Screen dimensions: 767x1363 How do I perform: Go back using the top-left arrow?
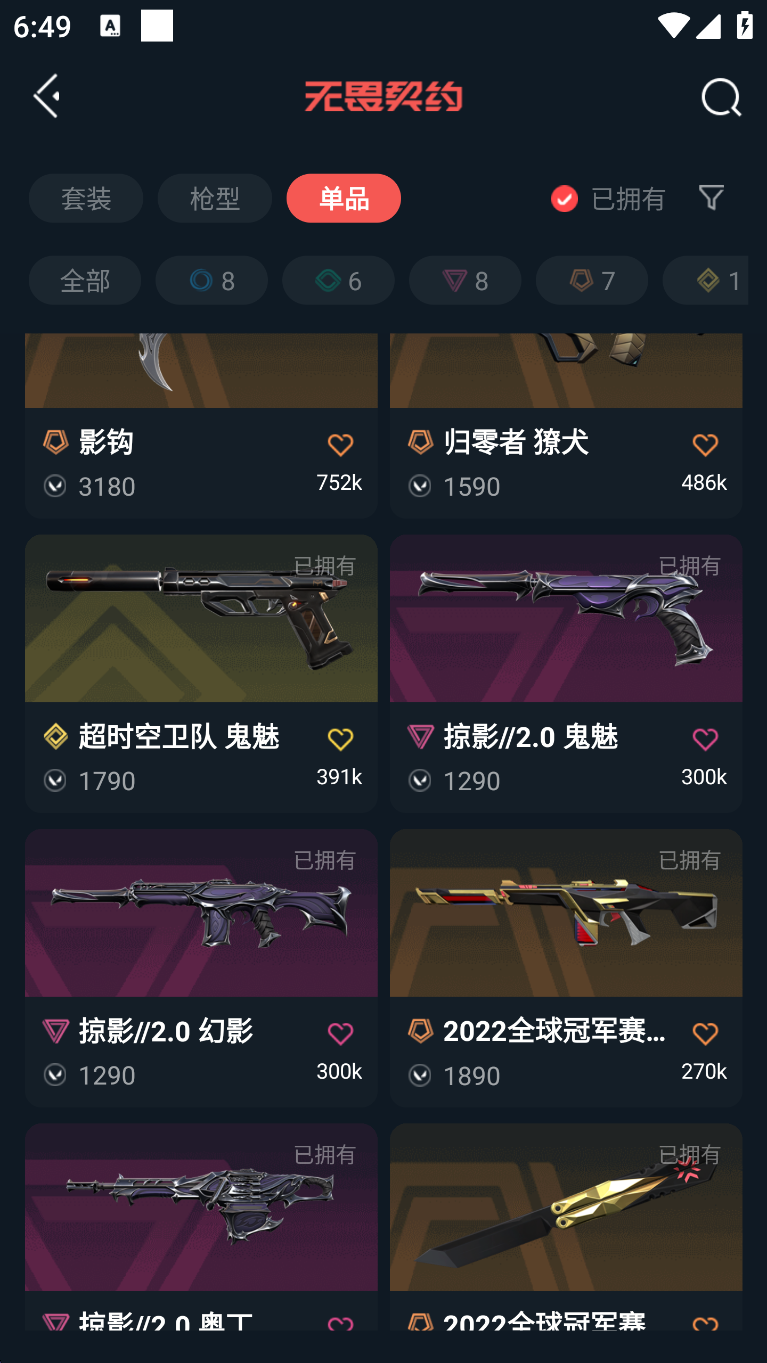(x=47, y=97)
